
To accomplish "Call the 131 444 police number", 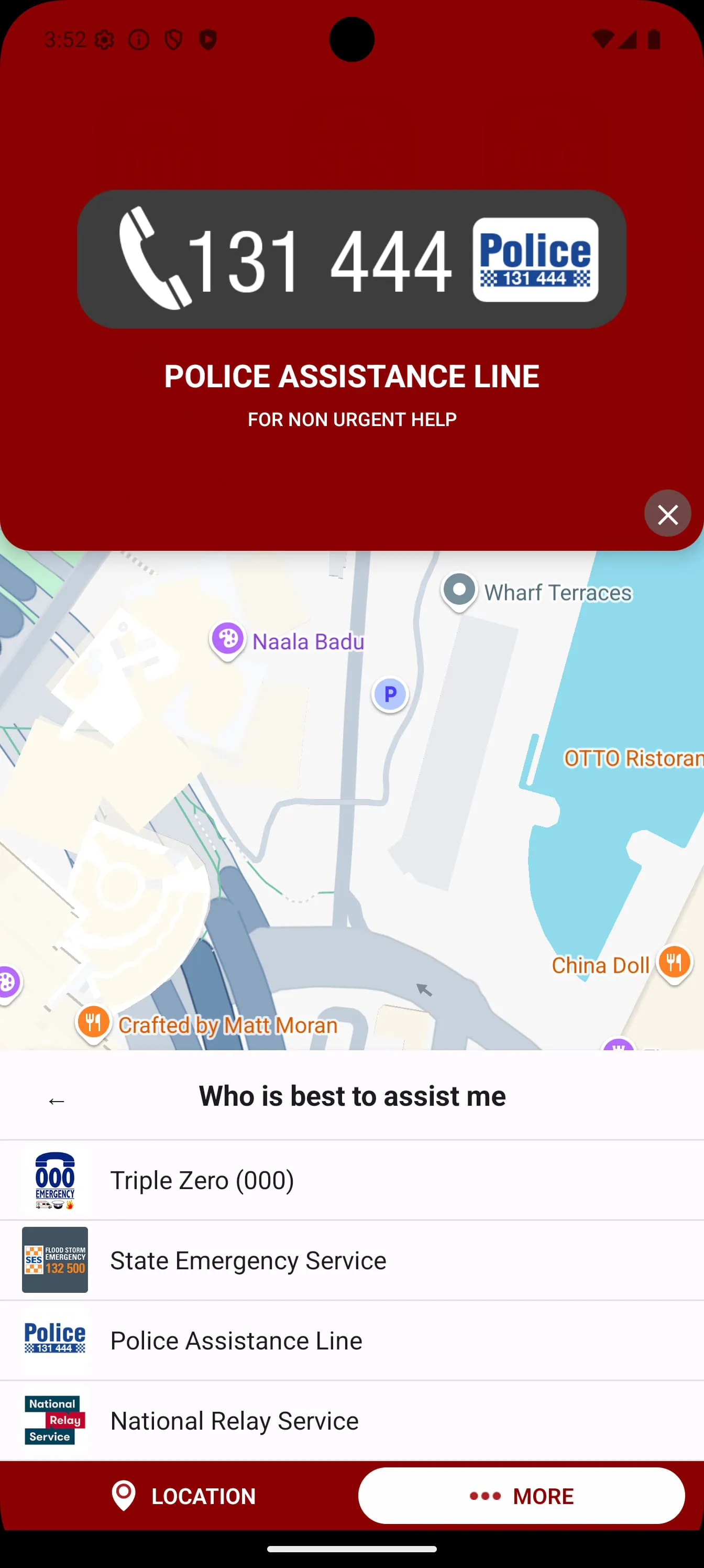I will (351, 259).
